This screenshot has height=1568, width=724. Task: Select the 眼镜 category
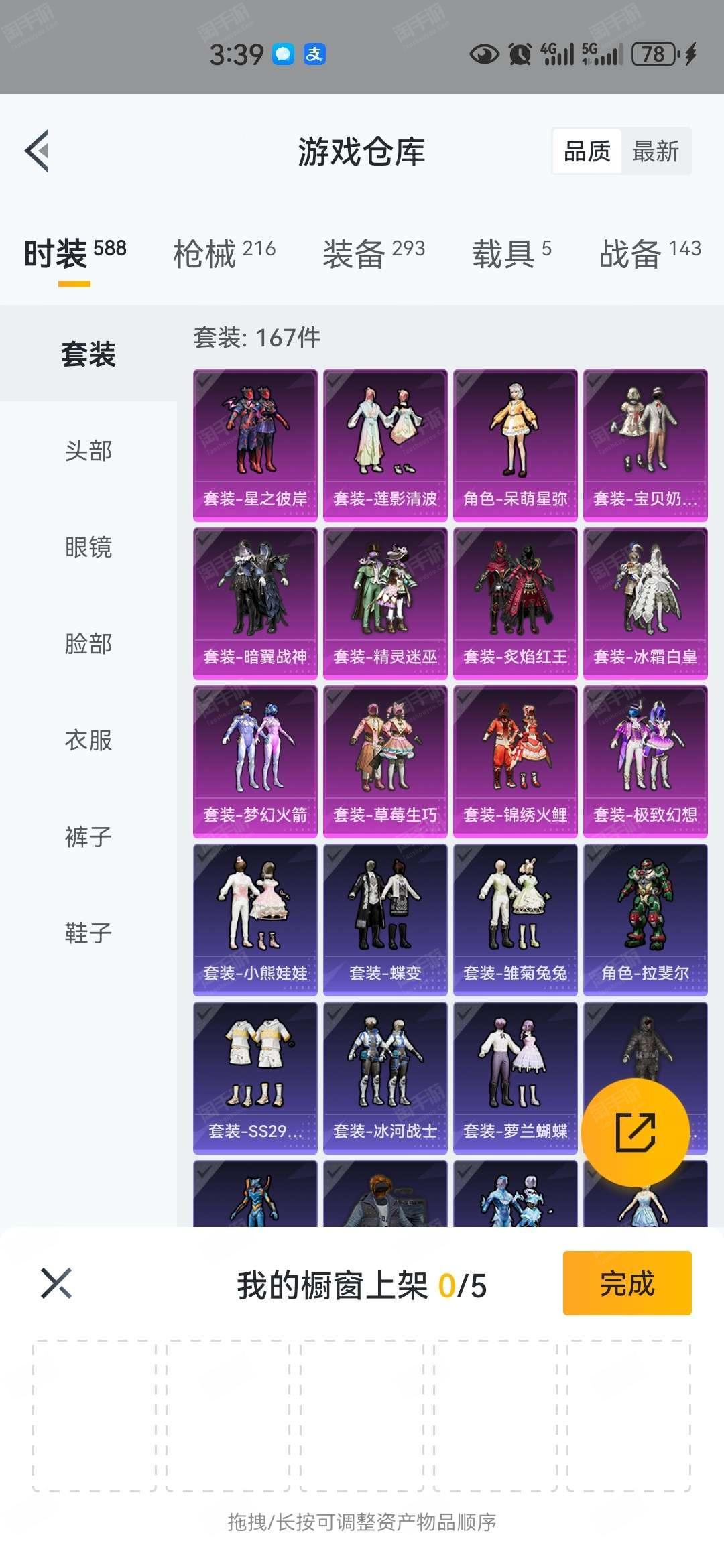(88, 547)
